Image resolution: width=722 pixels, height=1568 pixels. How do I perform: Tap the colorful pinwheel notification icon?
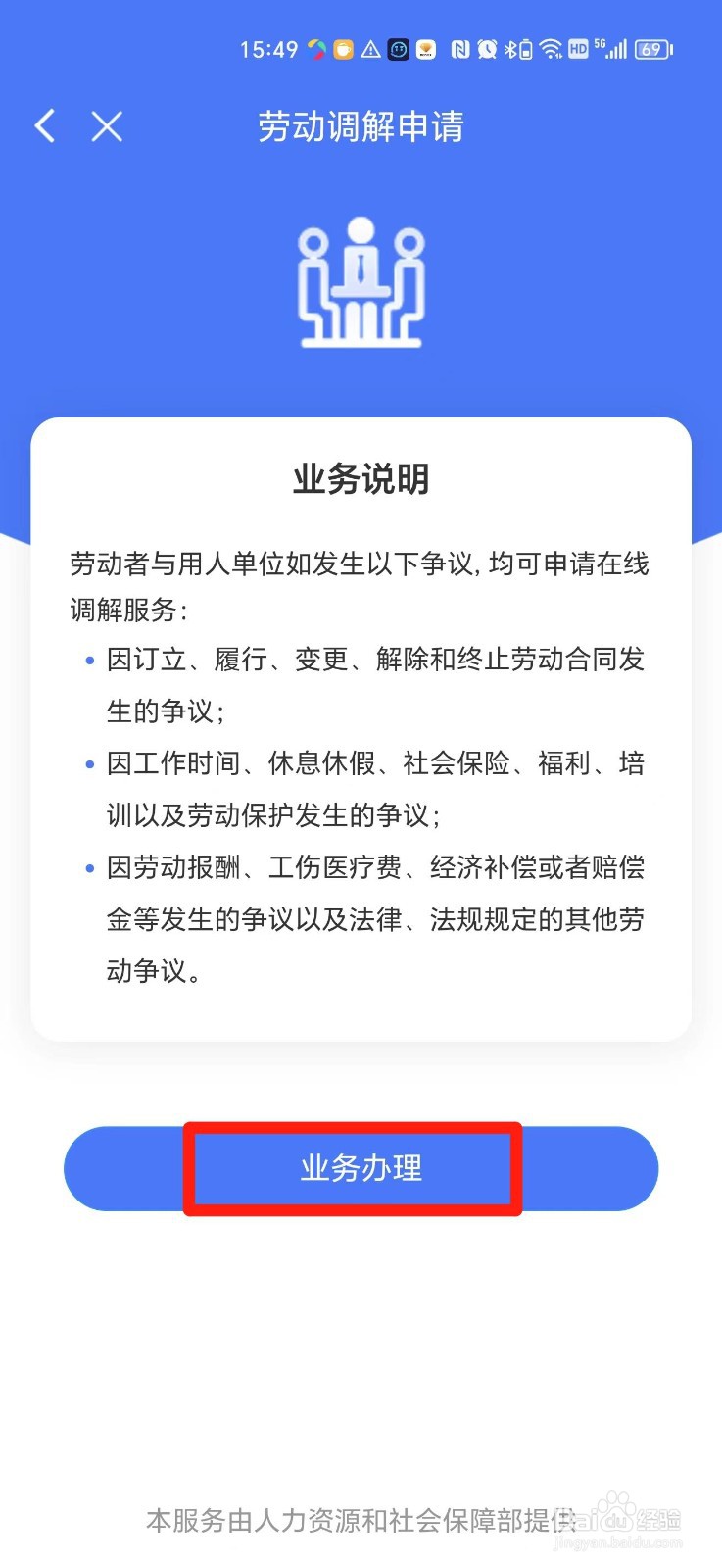click(x=318, y=49)
